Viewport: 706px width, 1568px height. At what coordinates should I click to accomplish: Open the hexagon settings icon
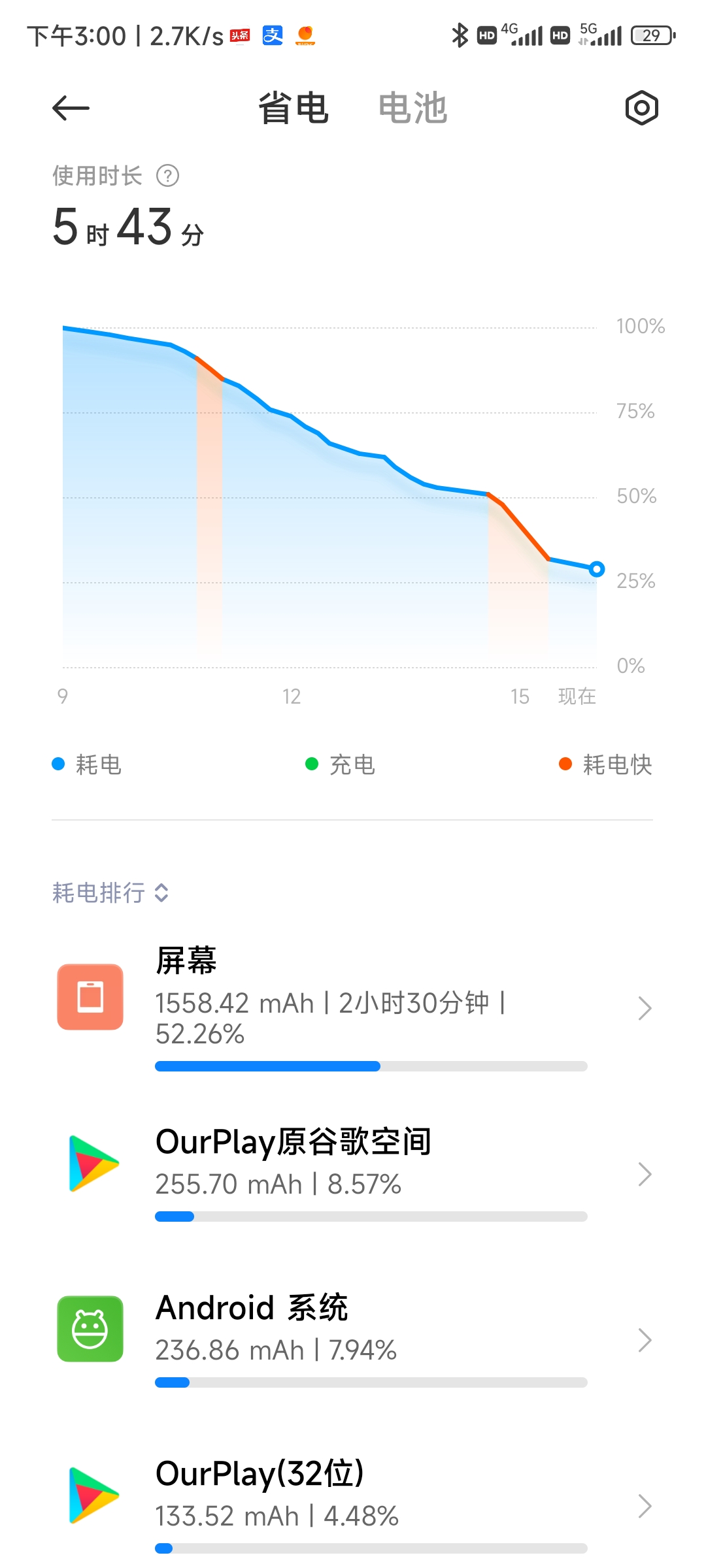[x=641, y=108]
